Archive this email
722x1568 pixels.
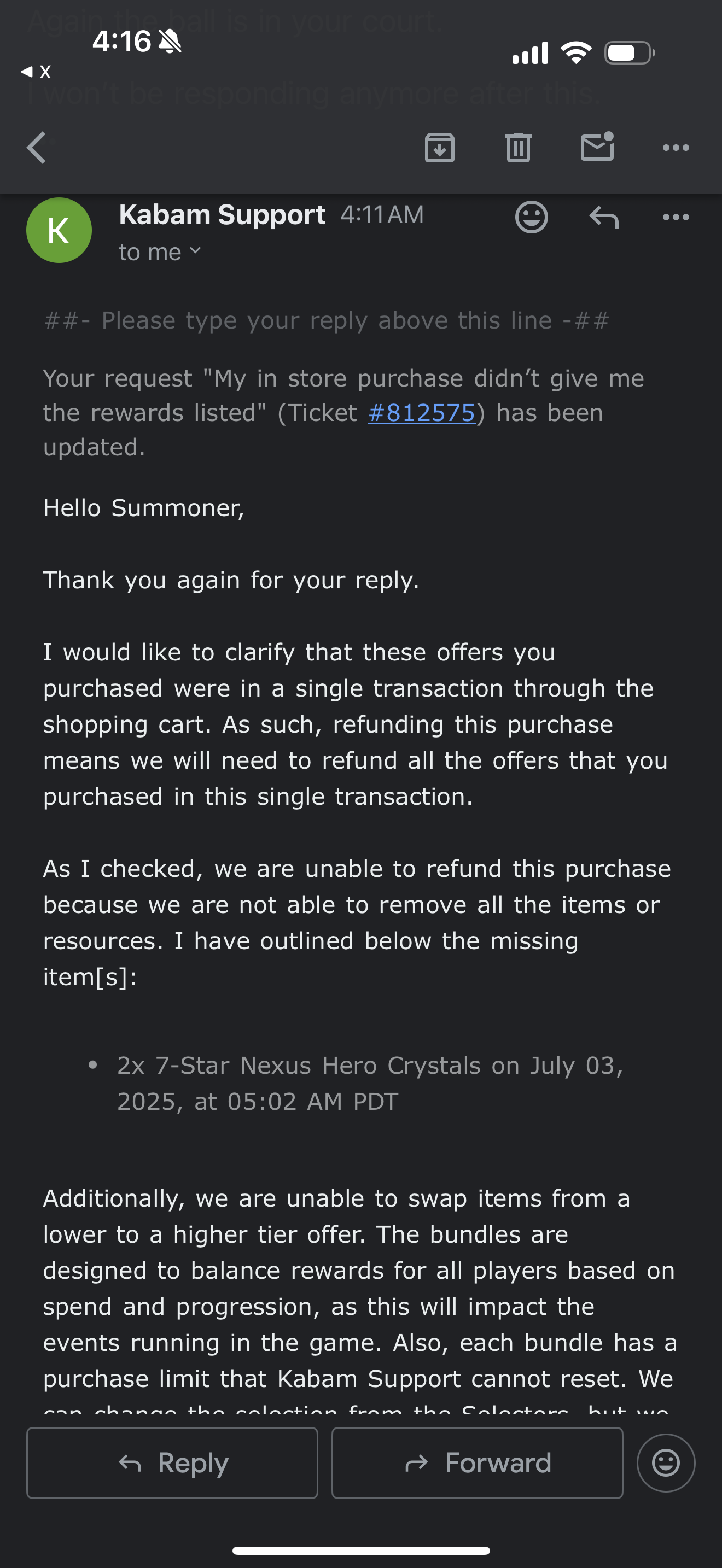440,147
